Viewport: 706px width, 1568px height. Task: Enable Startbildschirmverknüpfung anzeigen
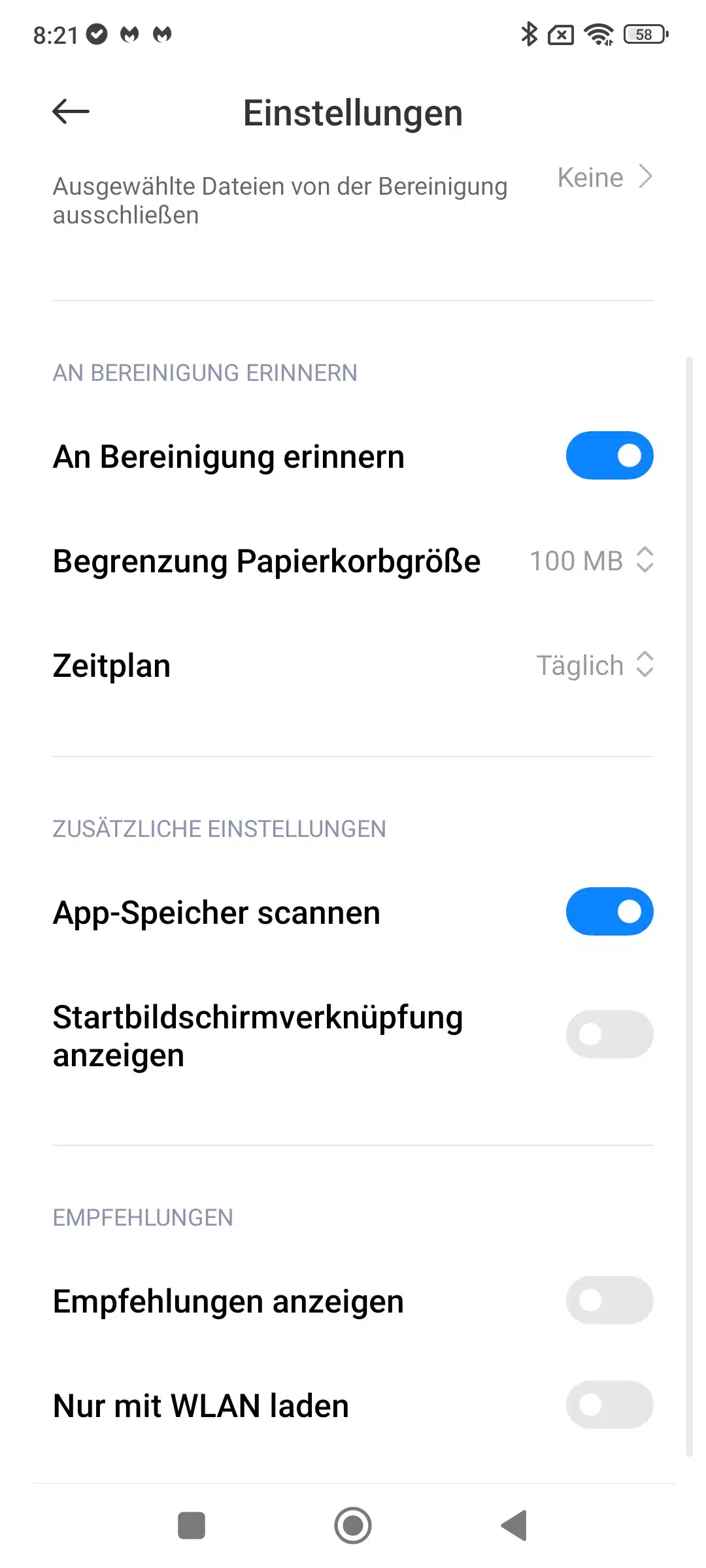[x=609, y=1034]
